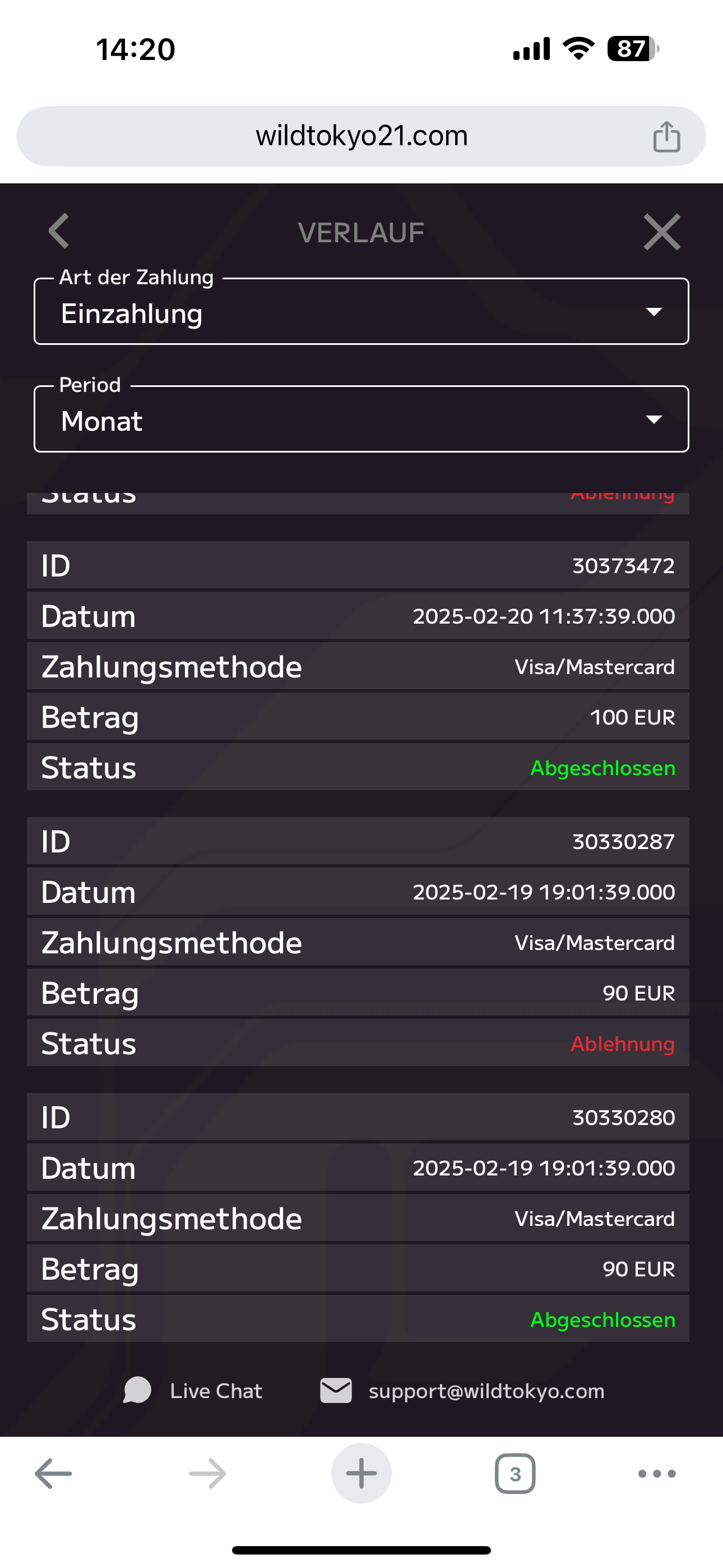This screenshot has height=1568, width=723.
Task: Open a new browser tab
Action: point(361,1474)
